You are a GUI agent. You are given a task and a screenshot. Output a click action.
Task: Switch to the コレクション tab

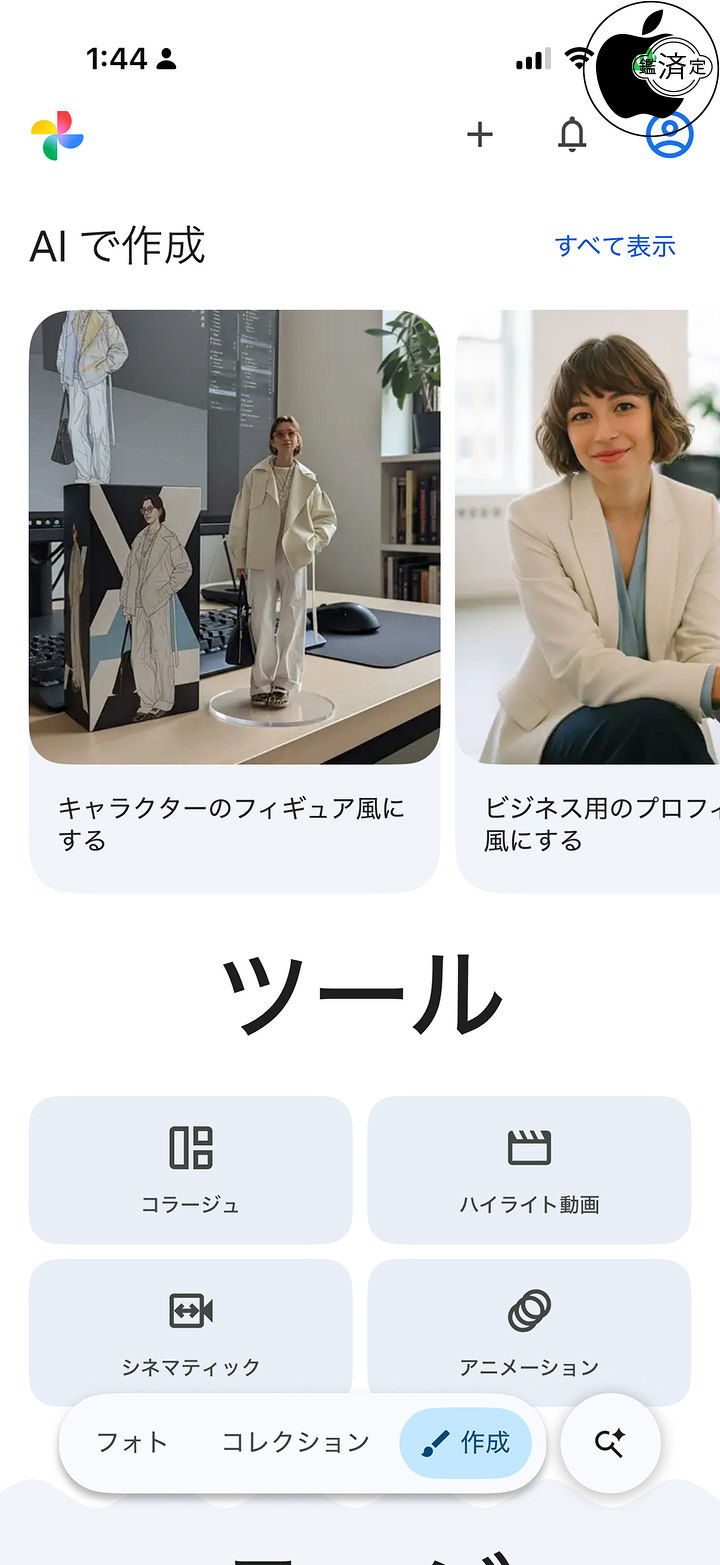[295, 1442]
